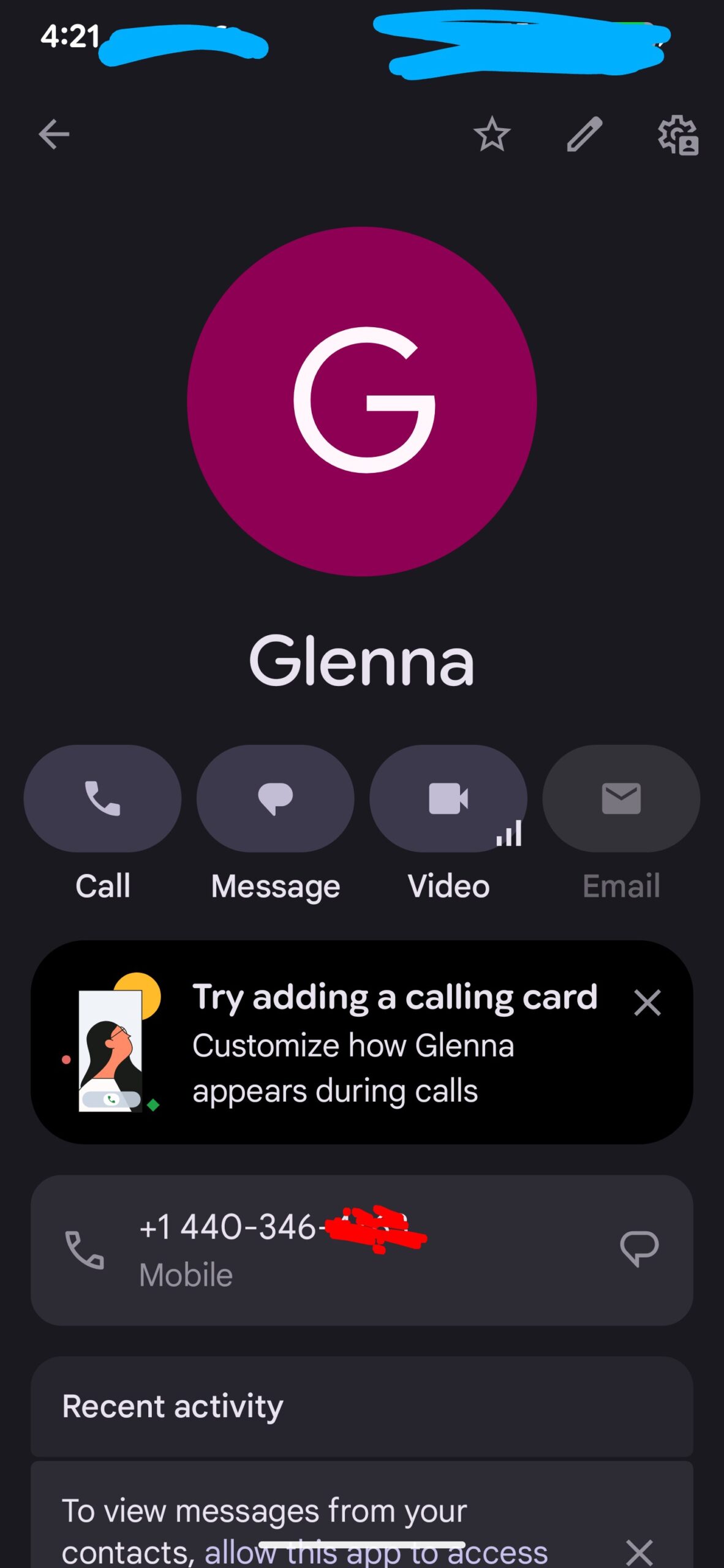This screenshot has height=1568, width=724.
Task: Send Glenna a text via Message button
Action: pyautogui.click(x=276, y=798)
